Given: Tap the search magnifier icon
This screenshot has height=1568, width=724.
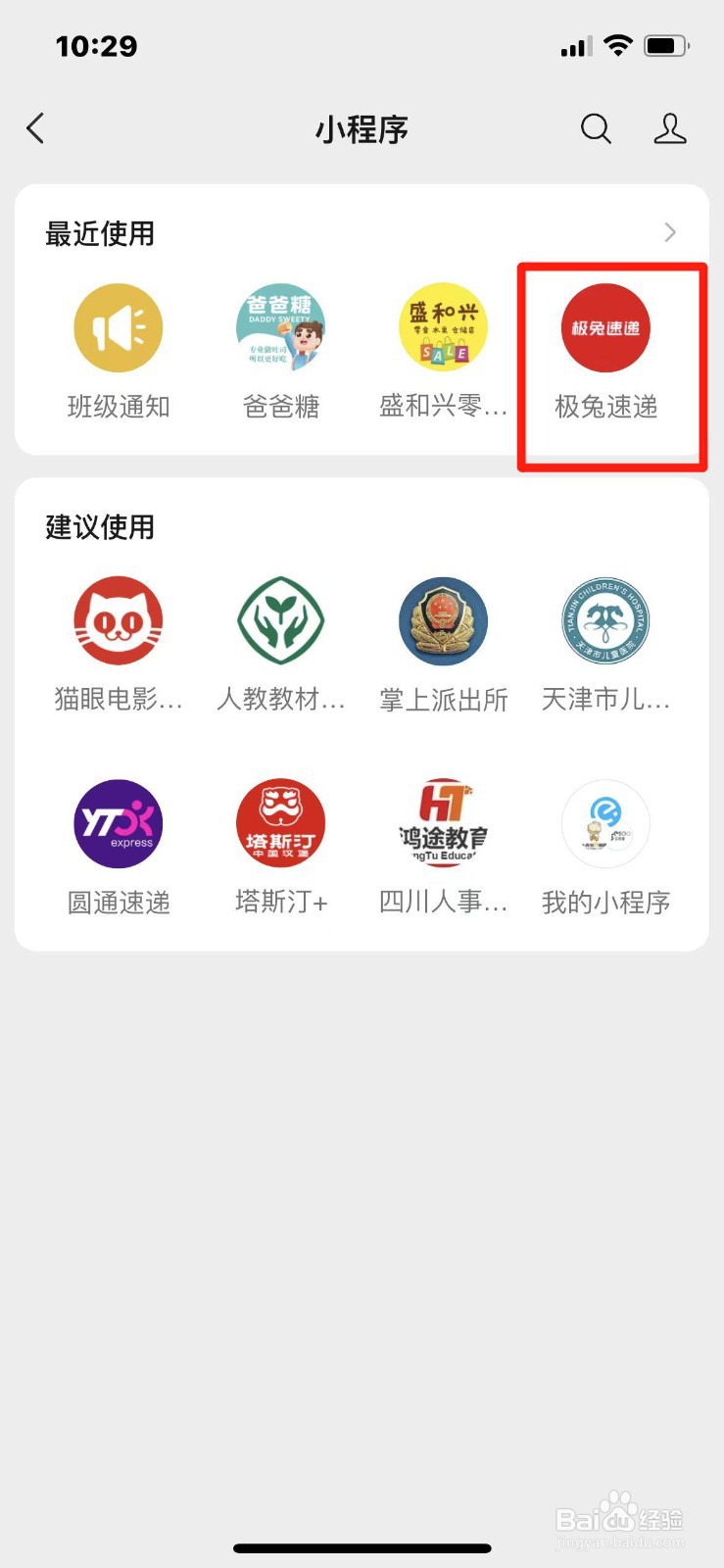Looking at the screenshot, I should [595, 128].
